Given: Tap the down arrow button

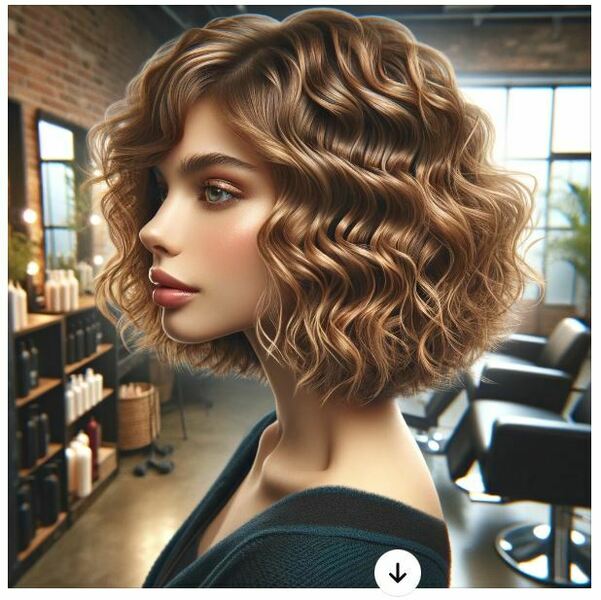Looking at the screenshot, I should 398,573.
